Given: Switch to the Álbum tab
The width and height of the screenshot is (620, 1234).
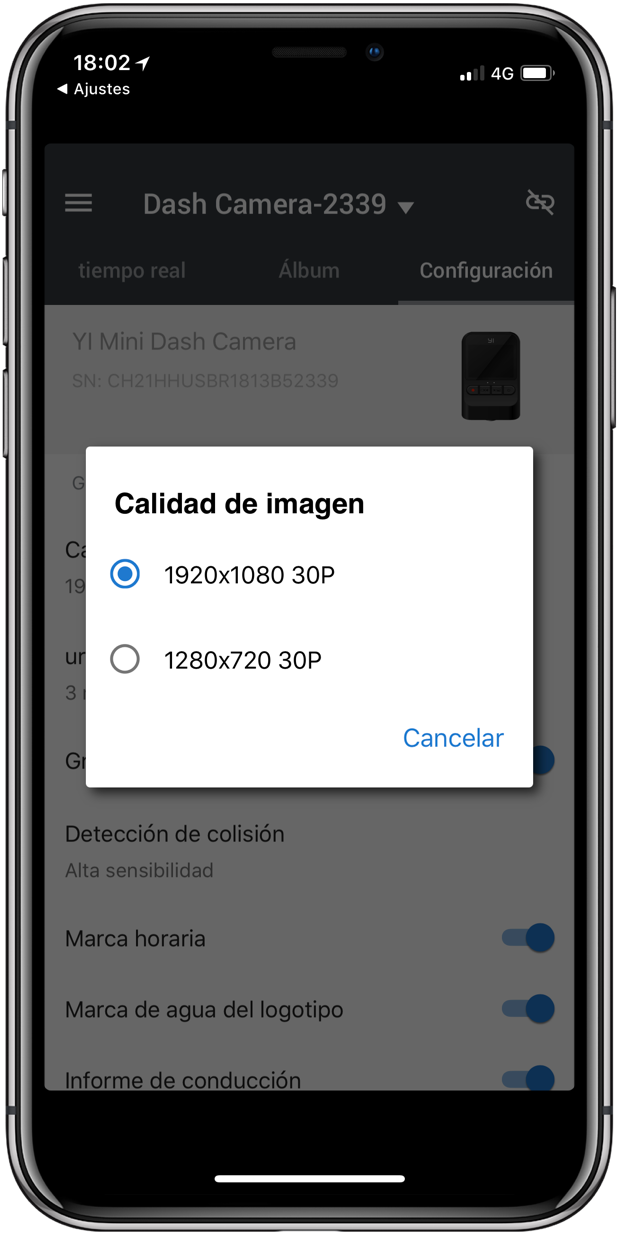Looking at the screenshot, I should click(x=309, y=271).
